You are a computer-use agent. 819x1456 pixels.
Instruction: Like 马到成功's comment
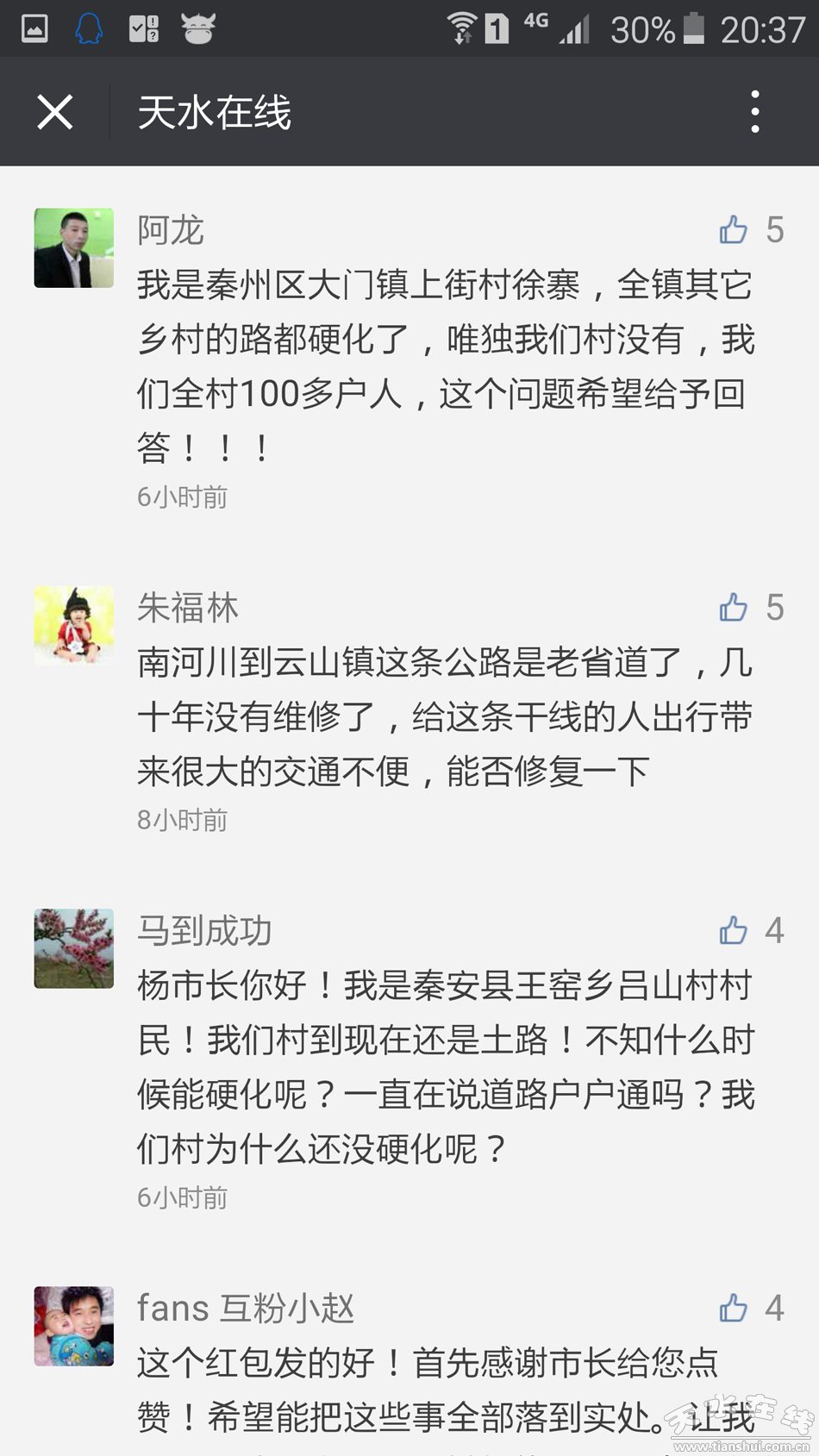pos(734,931)
